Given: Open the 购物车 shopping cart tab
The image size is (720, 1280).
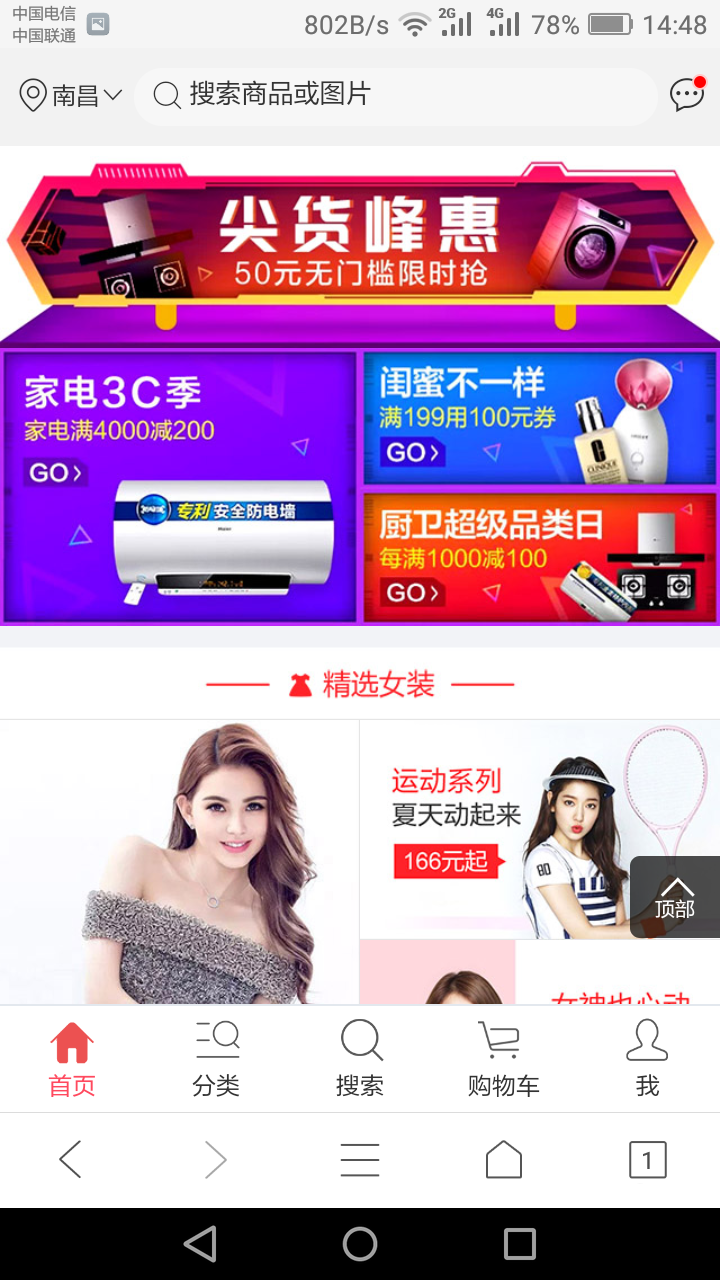Looking at the screenshot, I should pos(503,1060).
